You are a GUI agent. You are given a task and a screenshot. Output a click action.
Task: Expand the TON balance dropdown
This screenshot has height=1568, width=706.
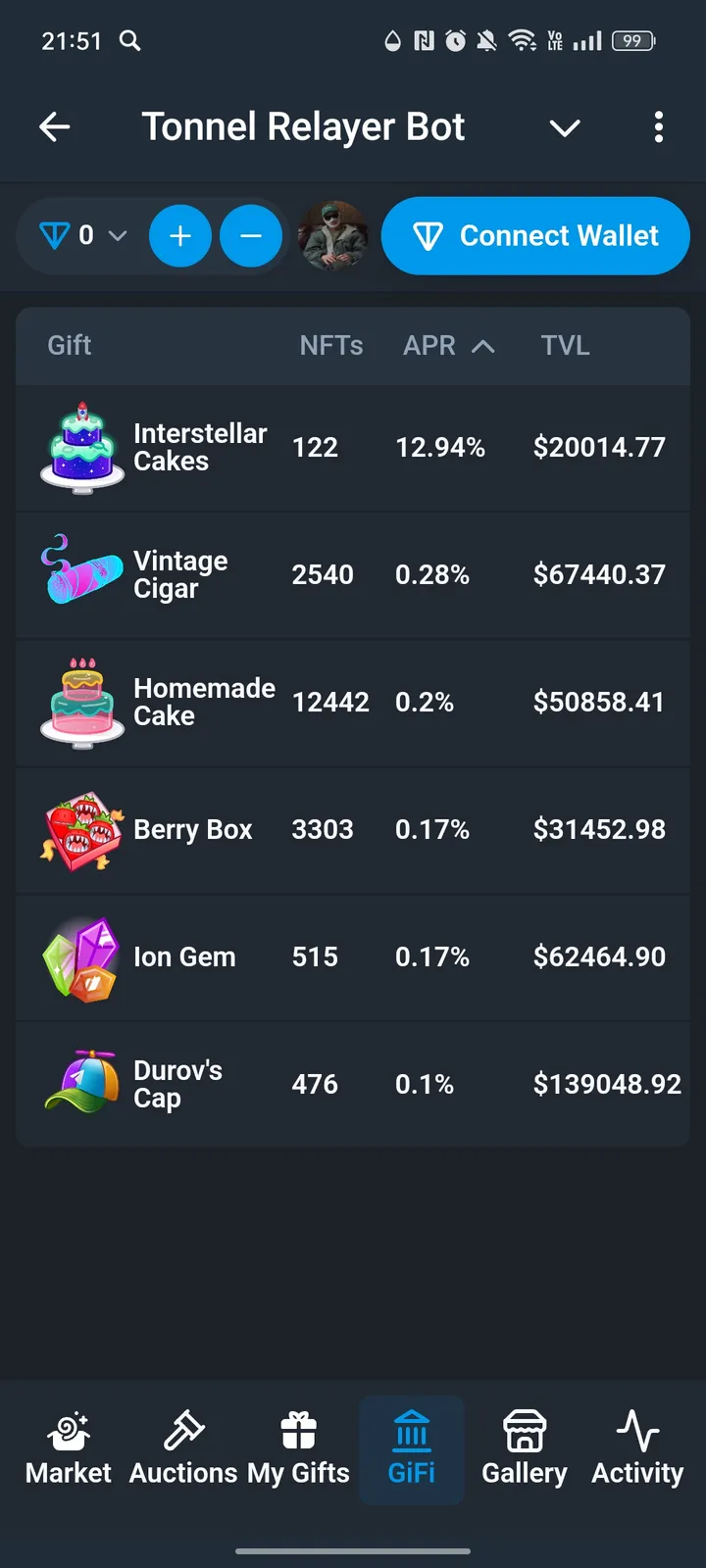[x=83, y=236]
